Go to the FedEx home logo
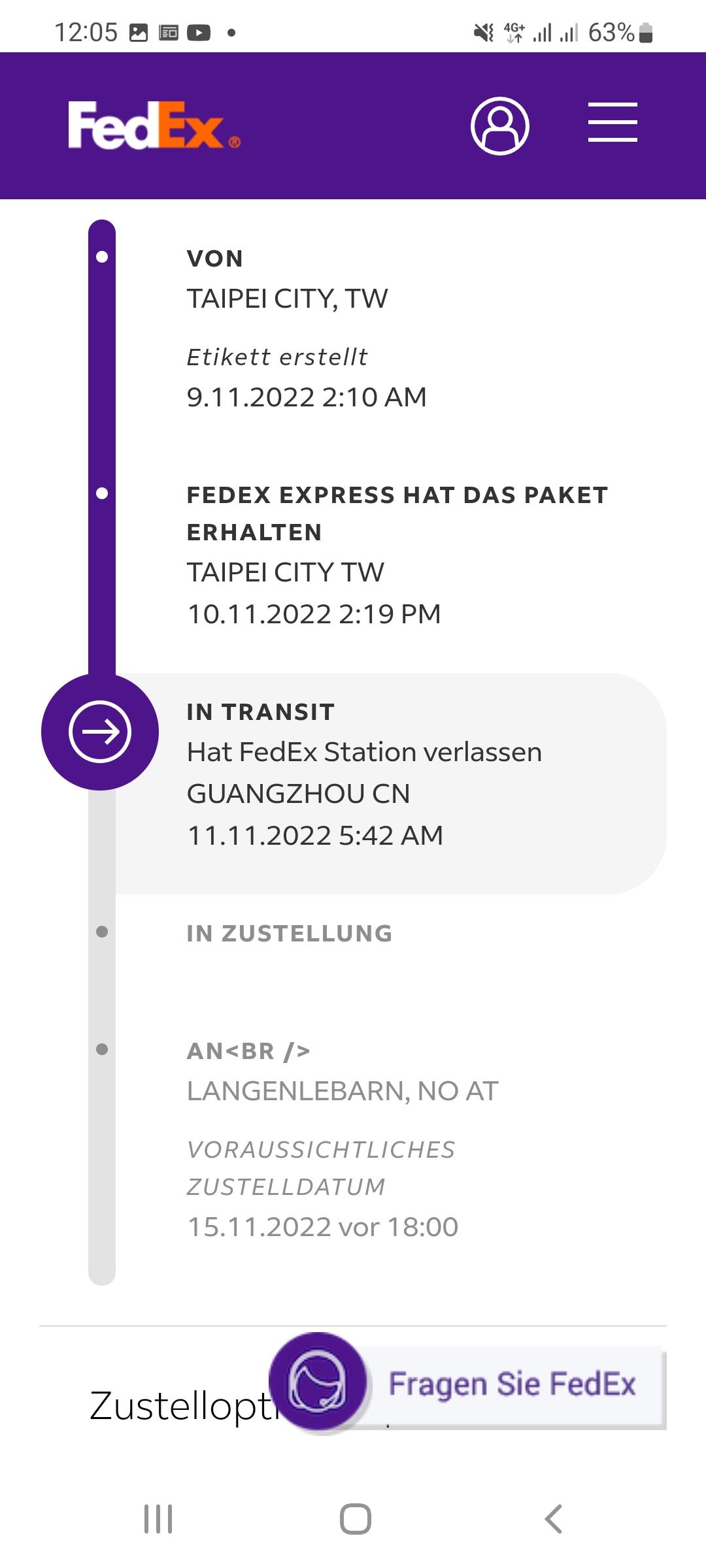The height and width of the screenshot is (1568, 706). pos(154,125)
